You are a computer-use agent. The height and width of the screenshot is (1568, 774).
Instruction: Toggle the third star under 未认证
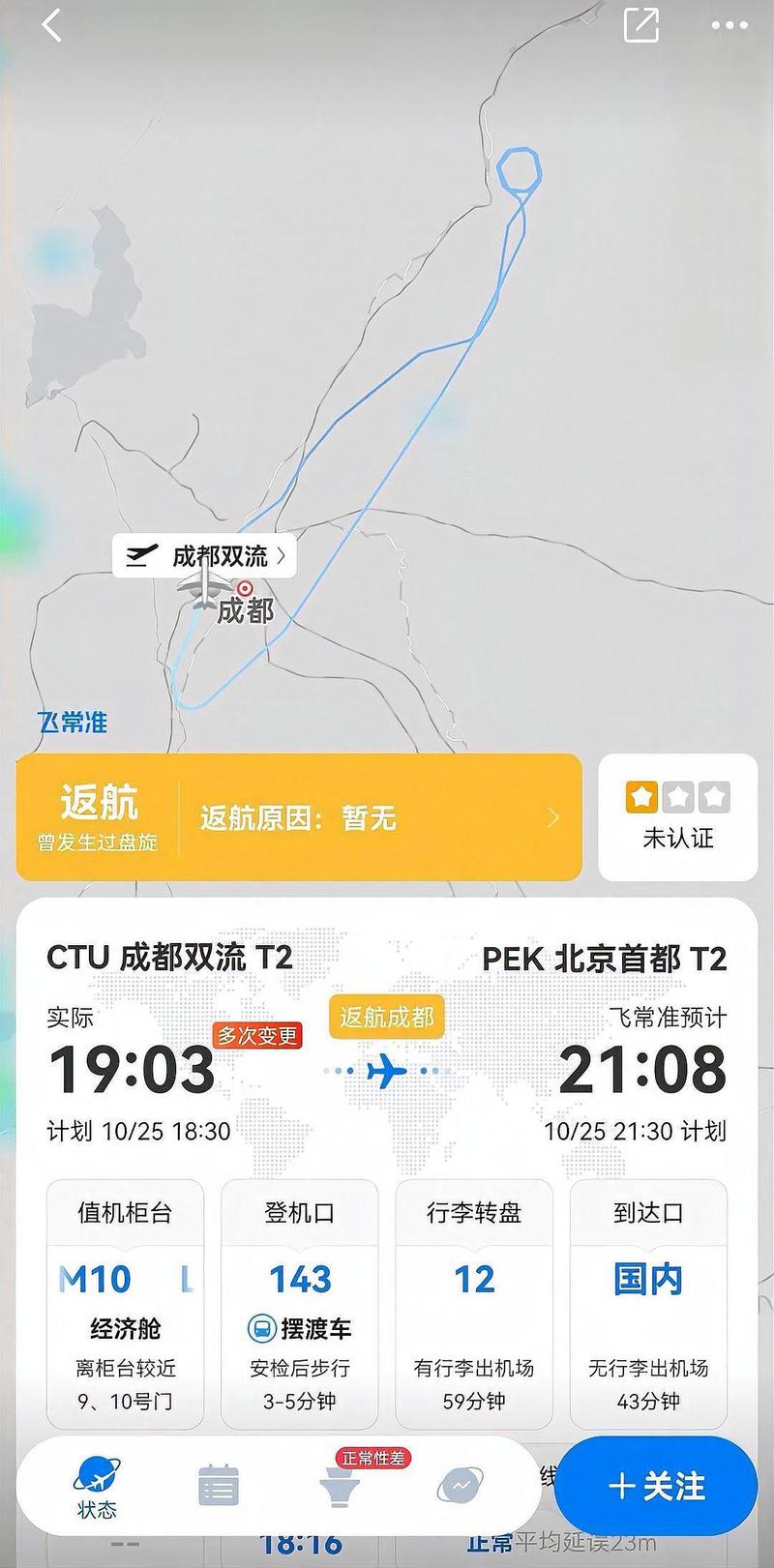(x=714, y=795)
